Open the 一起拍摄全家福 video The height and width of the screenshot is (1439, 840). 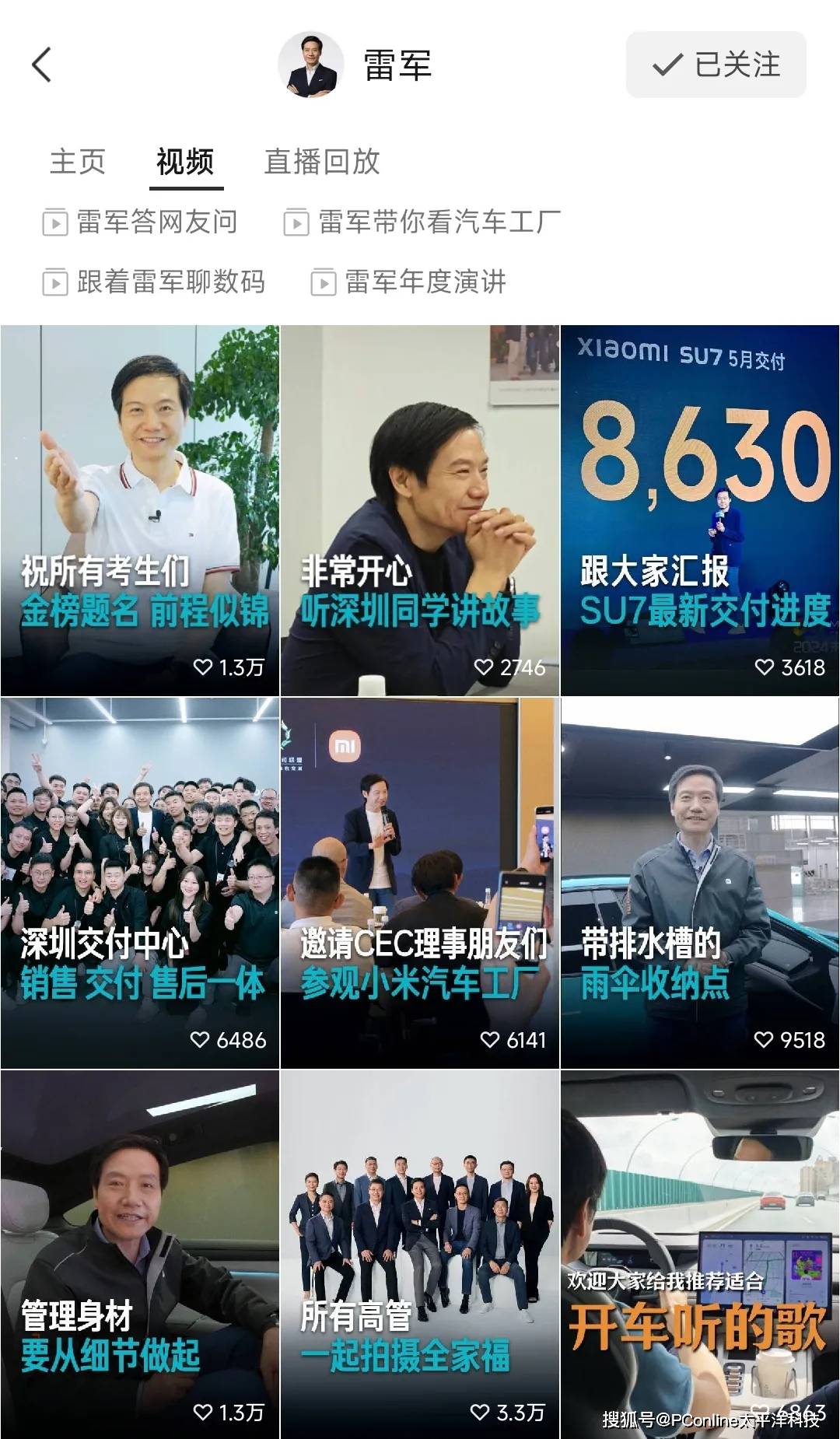tap(420, 1254)
